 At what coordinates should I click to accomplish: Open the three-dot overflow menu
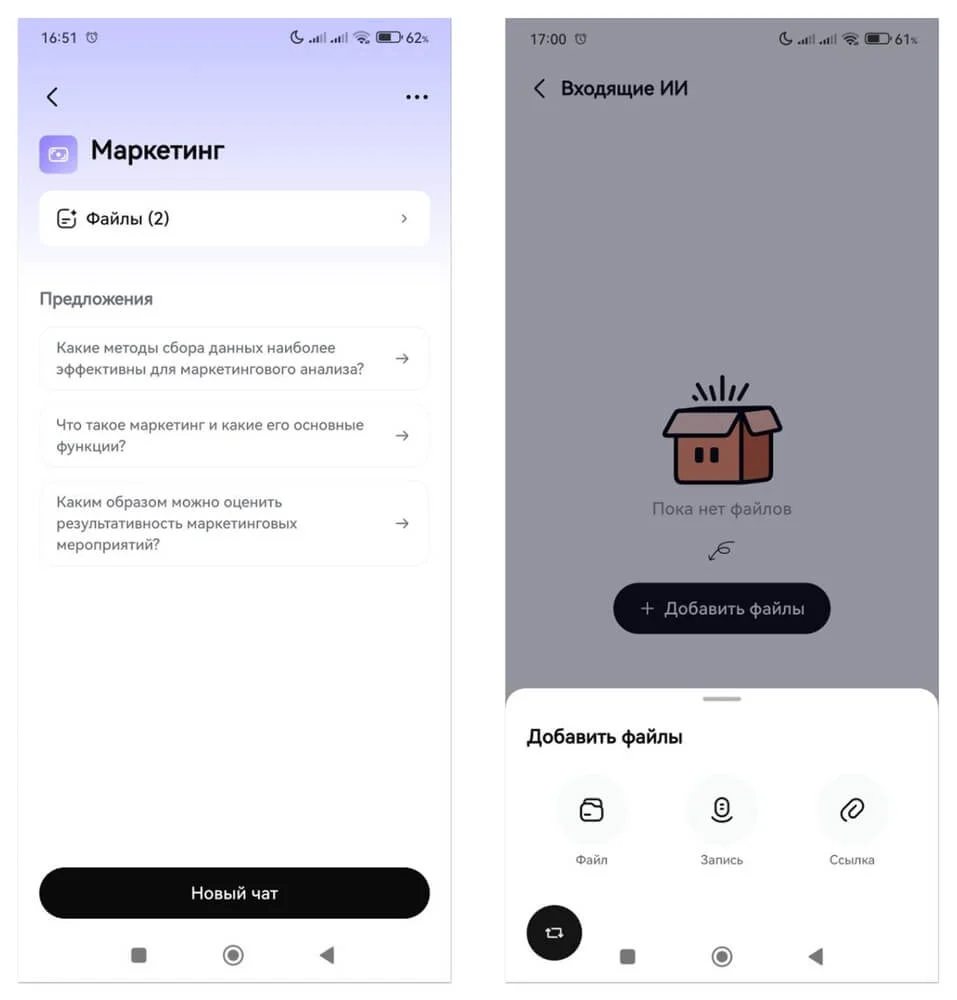[416, 97]
